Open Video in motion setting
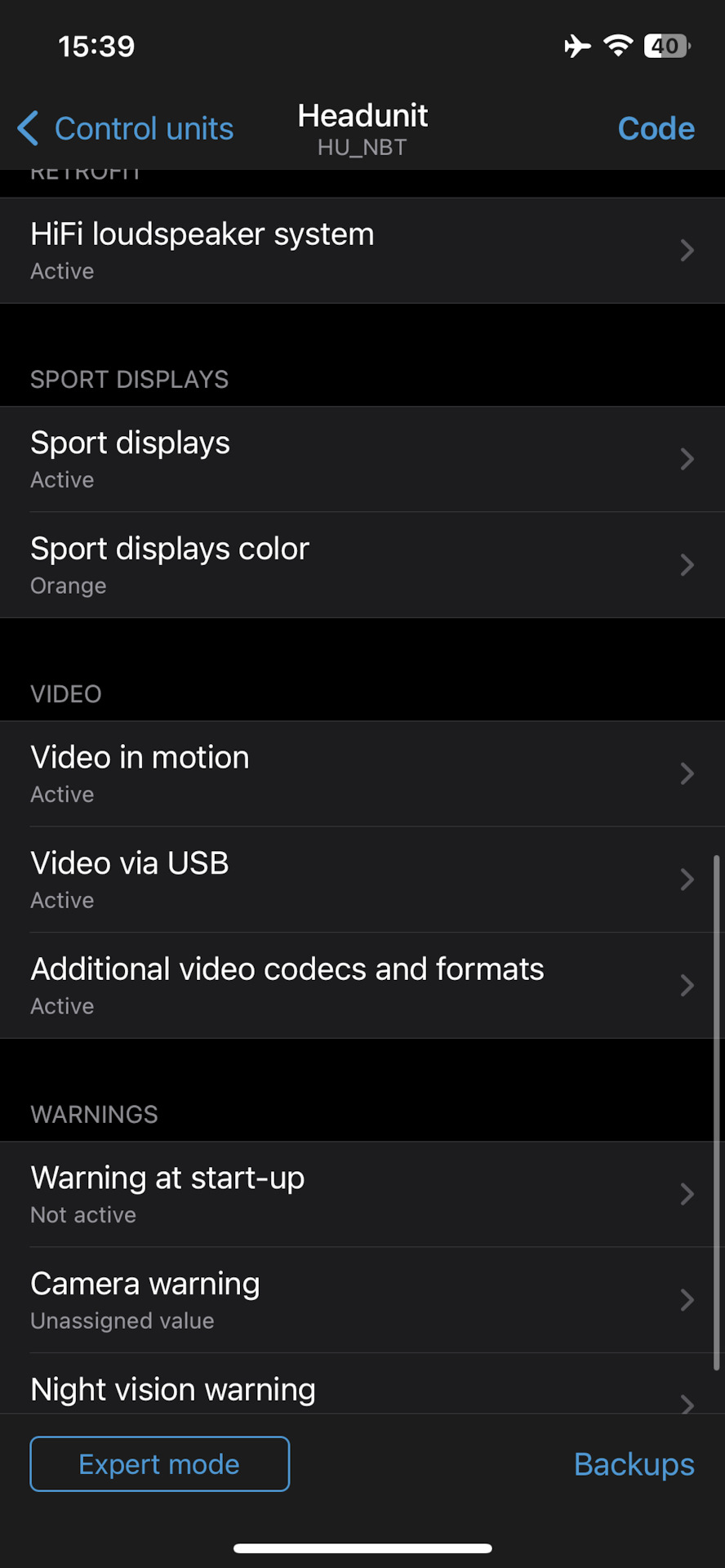Screen dimensions: 725x1568 pyautogui.click(x=362, y=773)
